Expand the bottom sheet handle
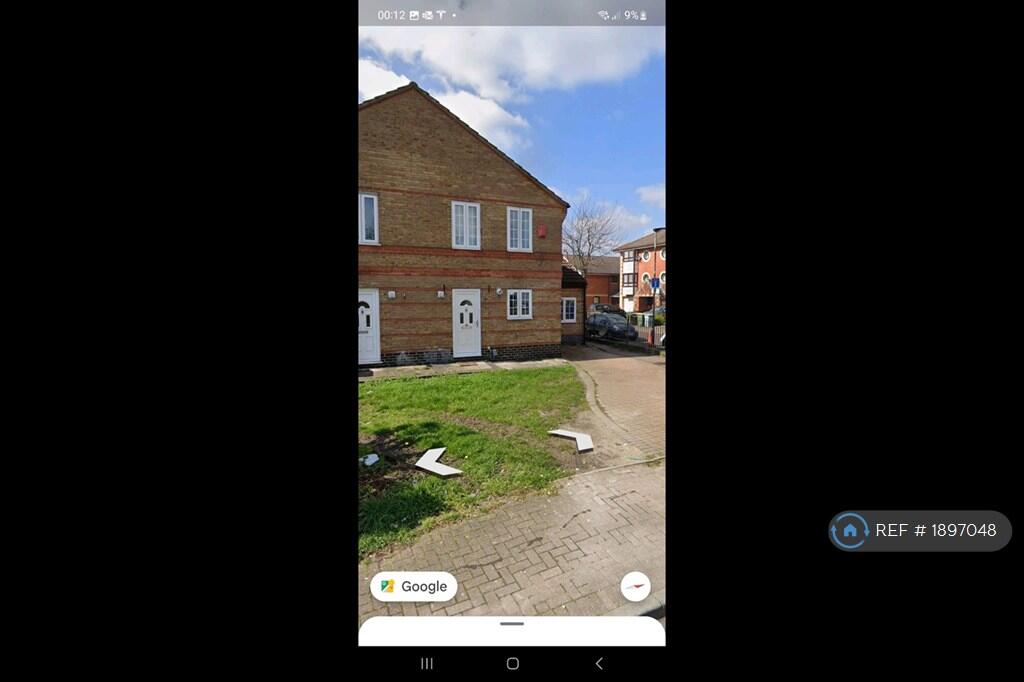Screen dimensions: 1024x682 512,624
